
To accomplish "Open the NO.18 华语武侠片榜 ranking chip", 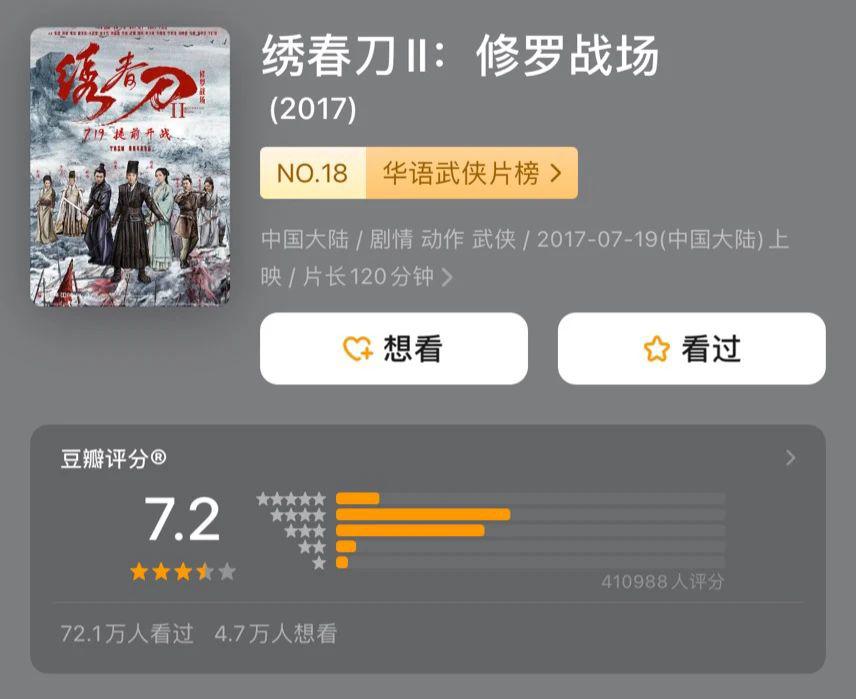I will [418, 173].
